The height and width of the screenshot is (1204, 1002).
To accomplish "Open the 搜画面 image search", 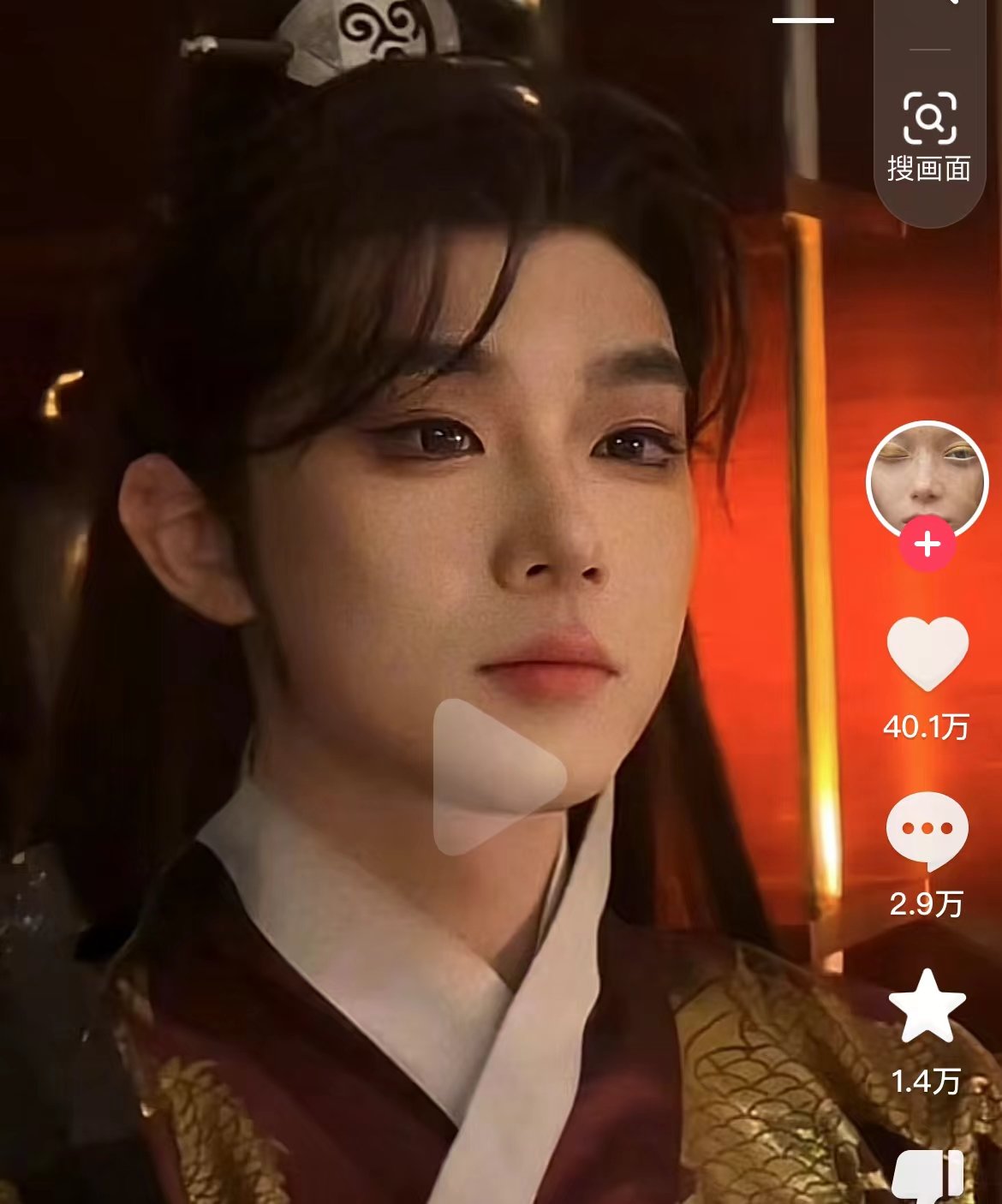I will (929, 137).
